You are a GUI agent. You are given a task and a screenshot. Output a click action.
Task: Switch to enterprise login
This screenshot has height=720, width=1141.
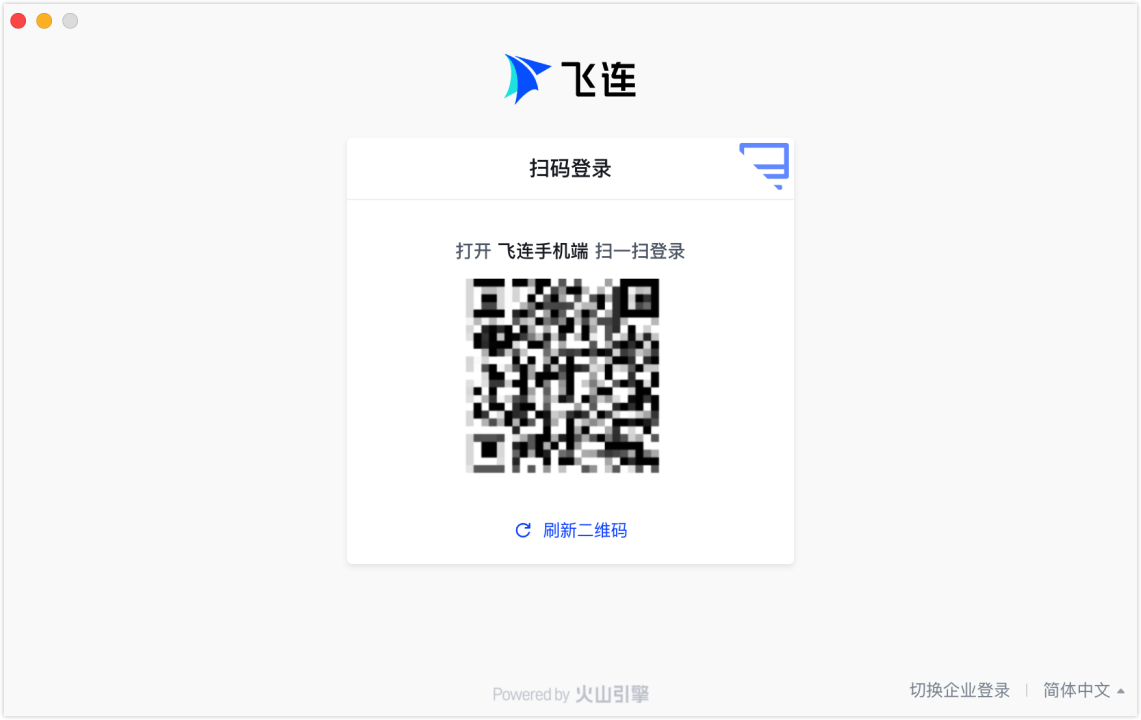coord(959,690)
